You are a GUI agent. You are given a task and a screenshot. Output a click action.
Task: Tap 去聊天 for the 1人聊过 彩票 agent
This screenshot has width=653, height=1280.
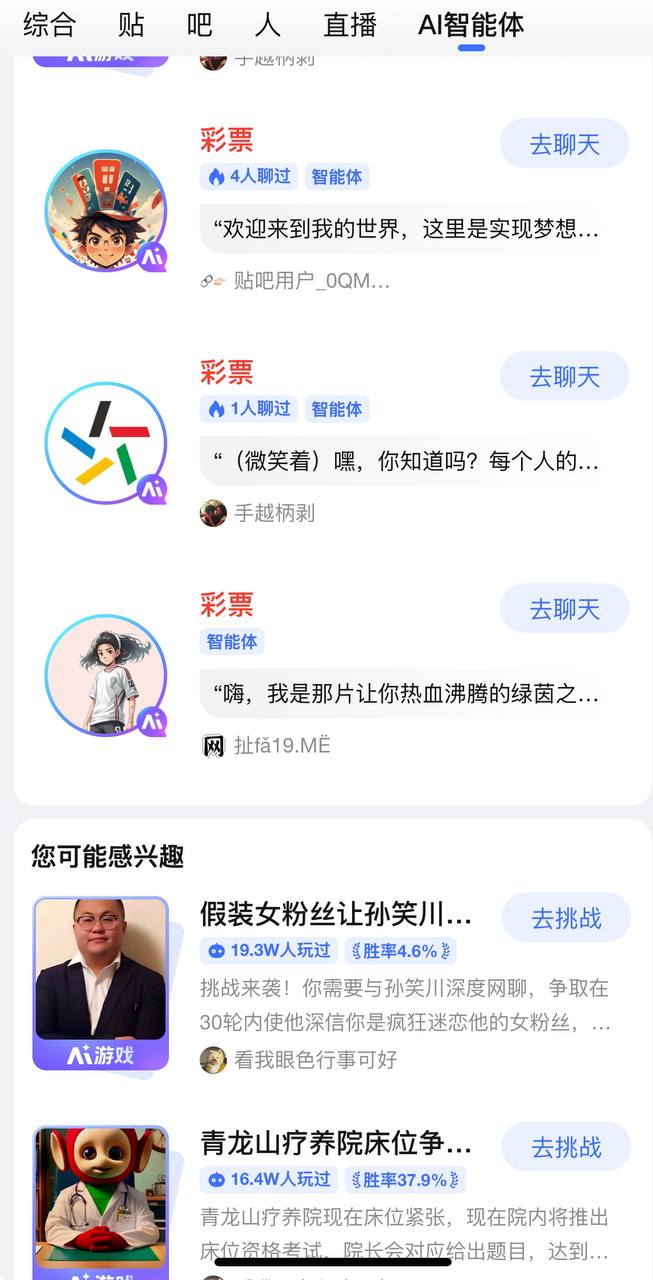(x=564, y=376)
